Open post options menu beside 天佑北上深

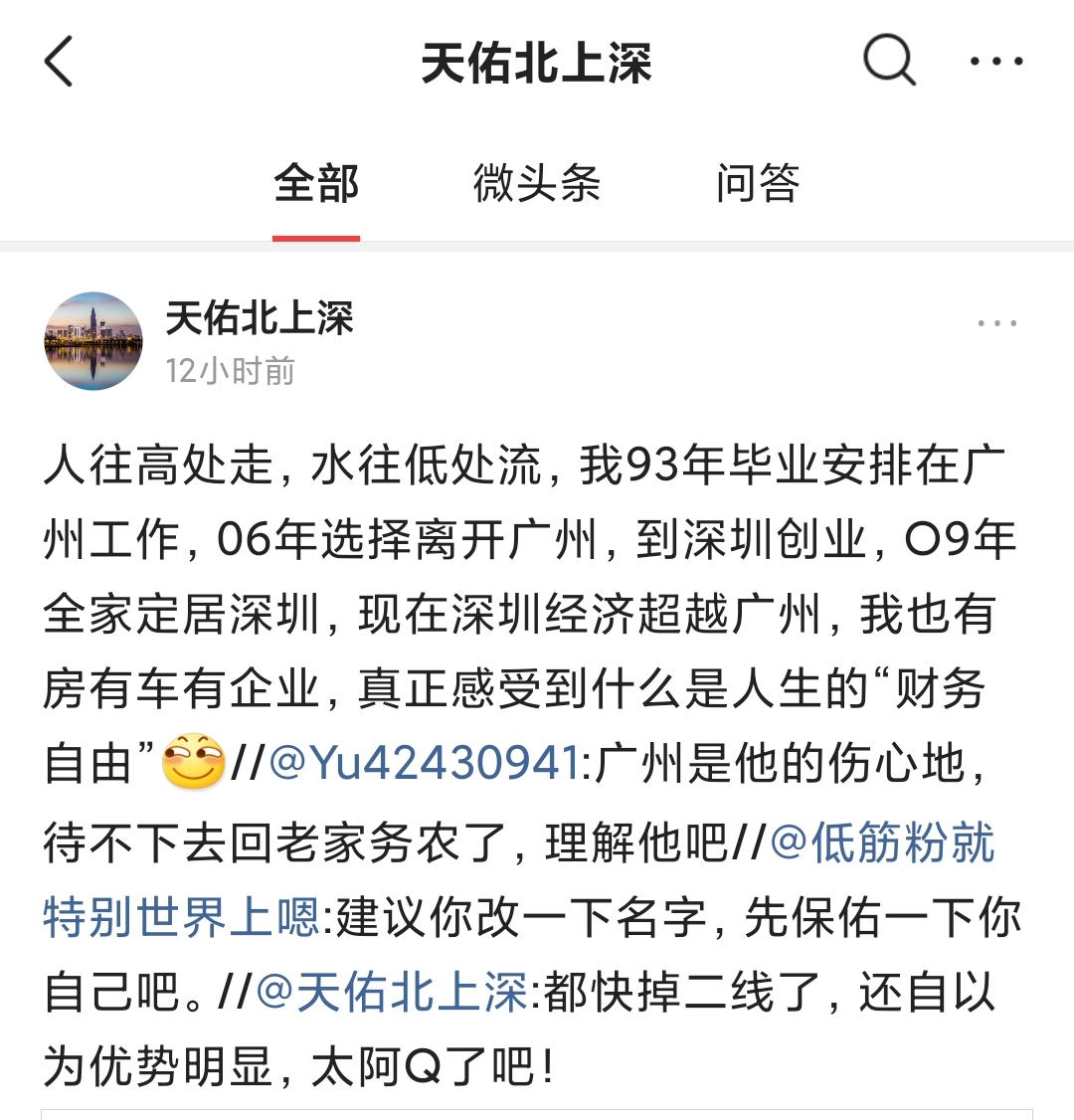[996, 323]
